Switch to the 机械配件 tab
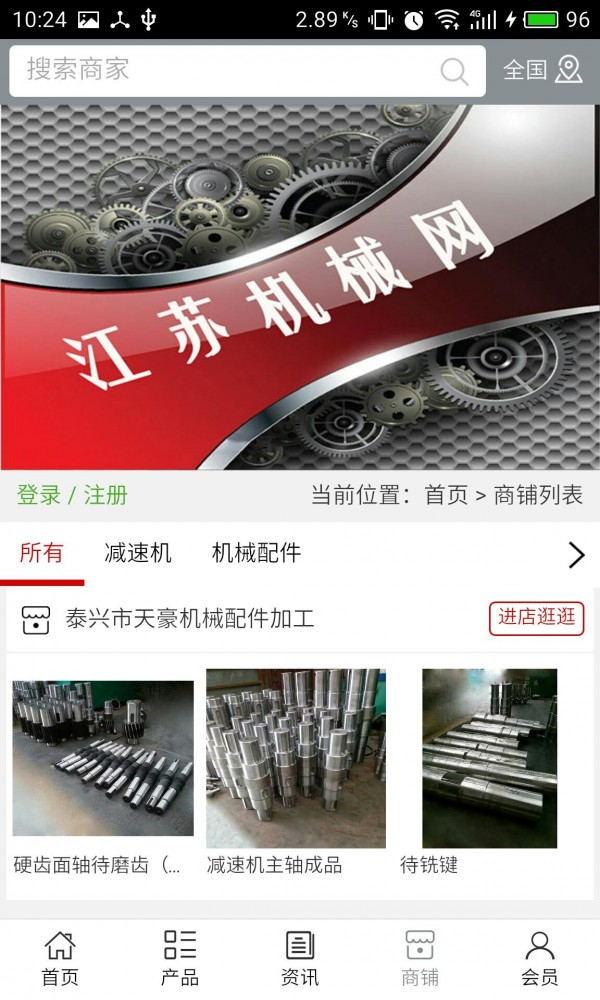600x1000 pixels. click(256, 552)
